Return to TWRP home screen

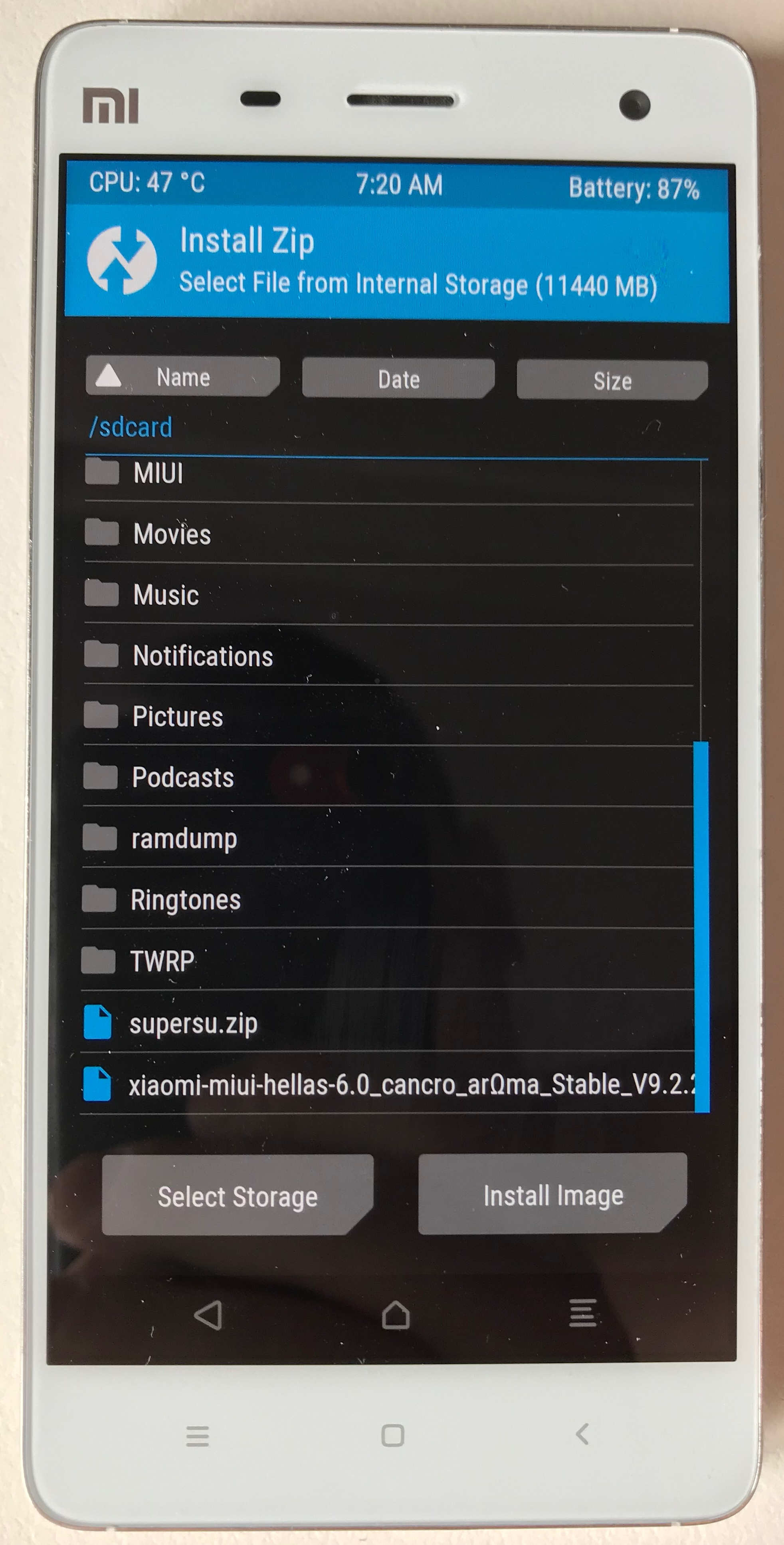tap(396, 1315)
